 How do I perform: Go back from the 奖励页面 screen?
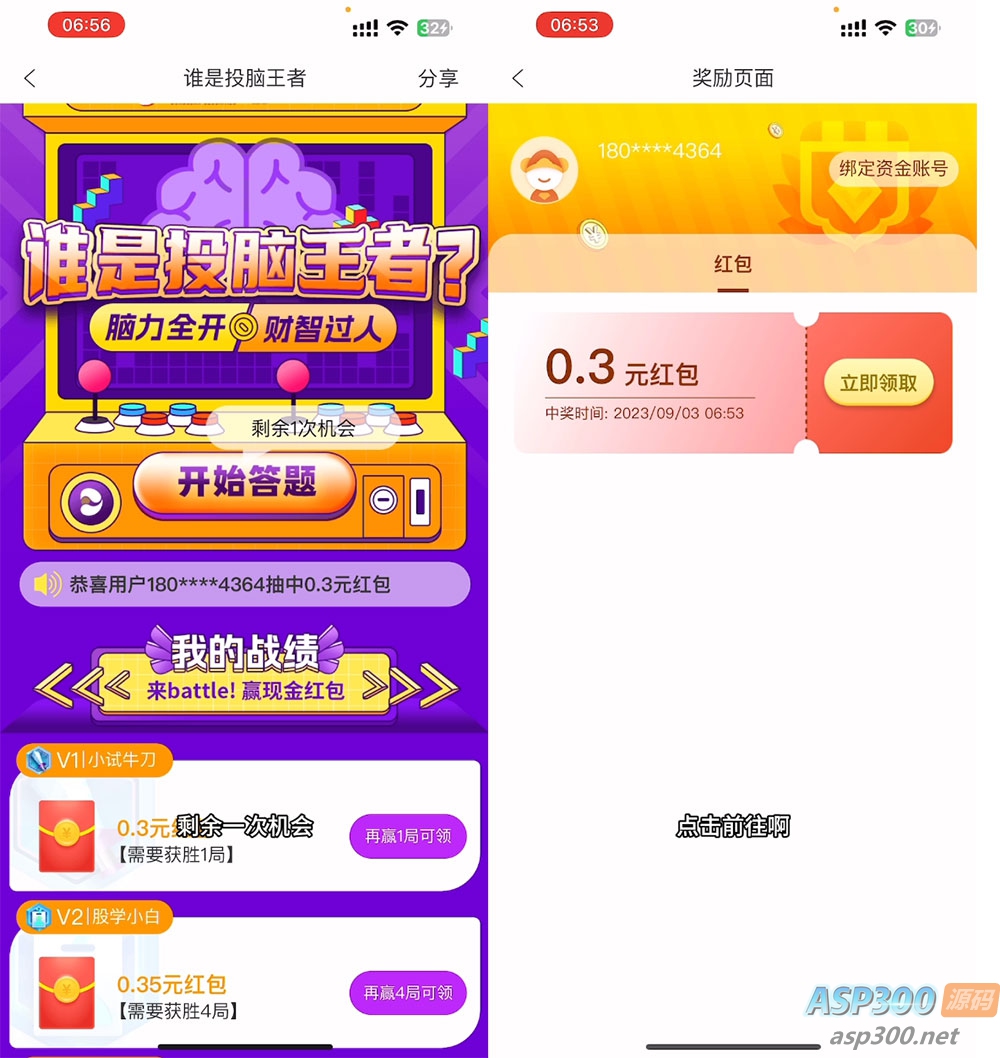pos(518,78)
